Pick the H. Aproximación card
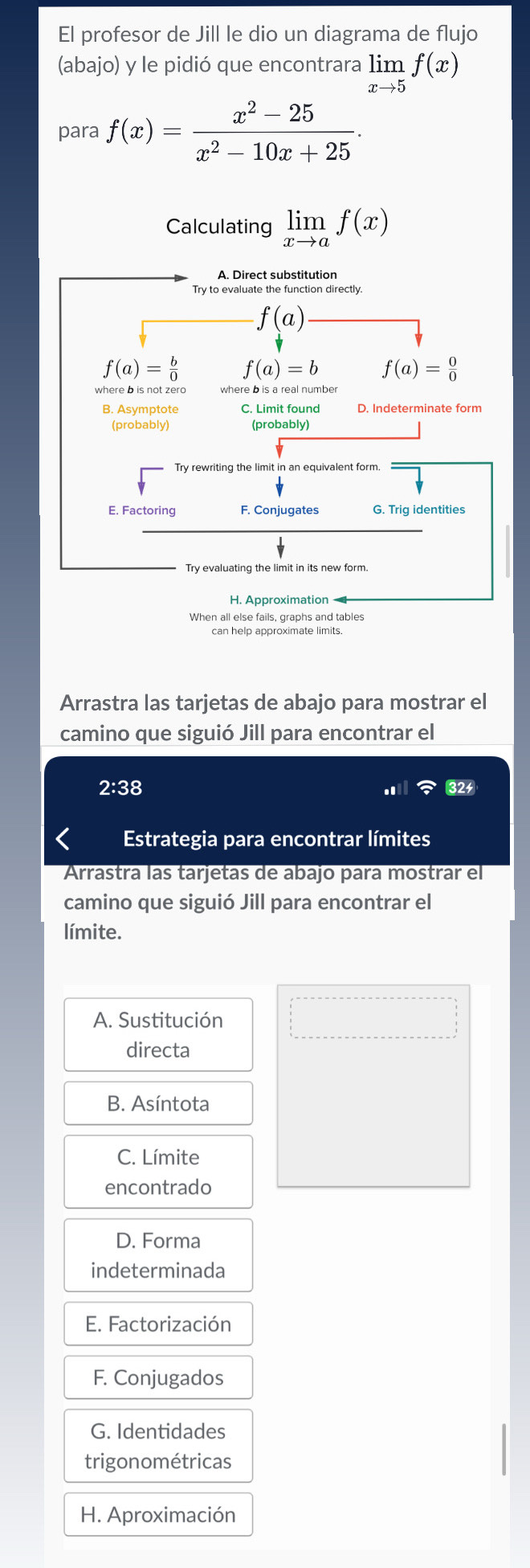 click(x=158, y=1514)
